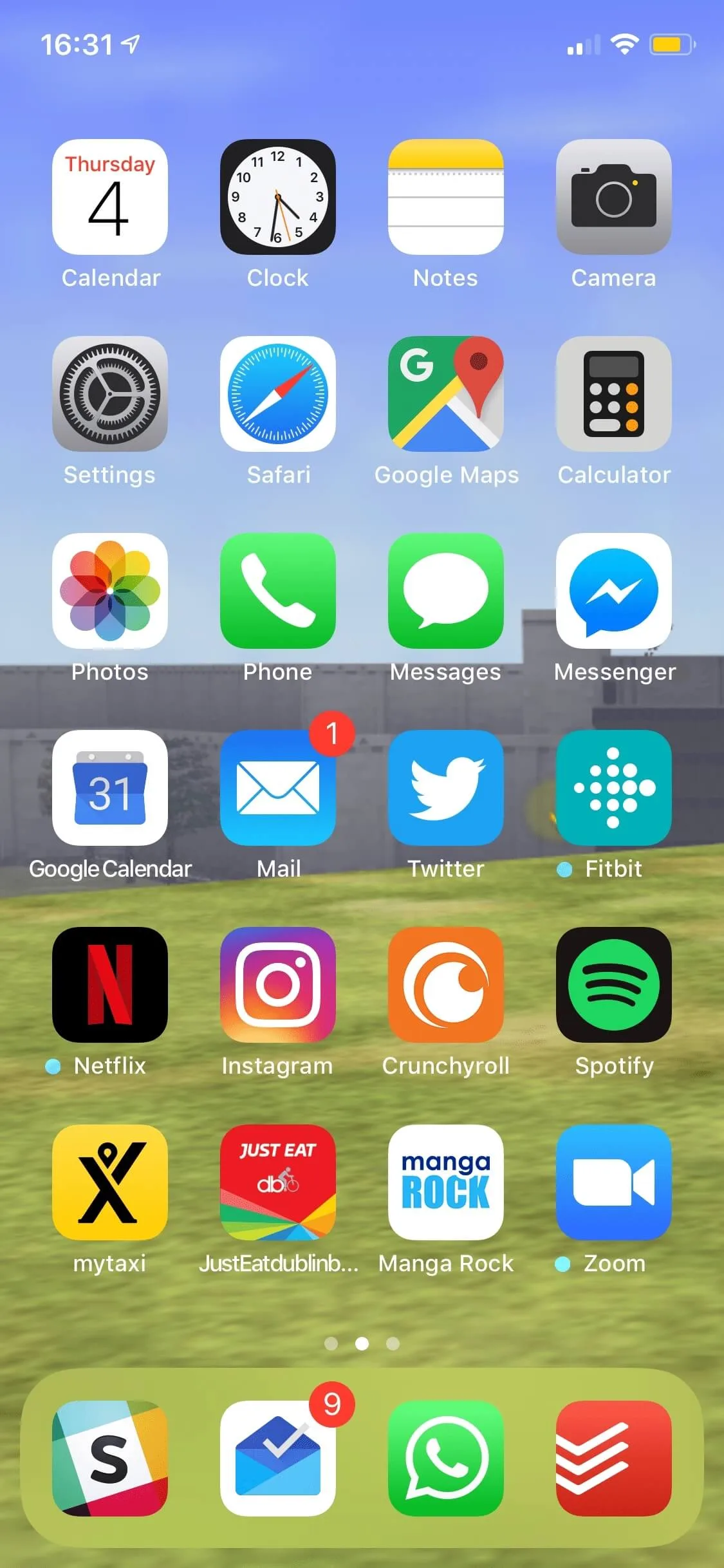Open Manga Rock
The width and height of the screenshot is (724, 1568).
(446, 1182)
